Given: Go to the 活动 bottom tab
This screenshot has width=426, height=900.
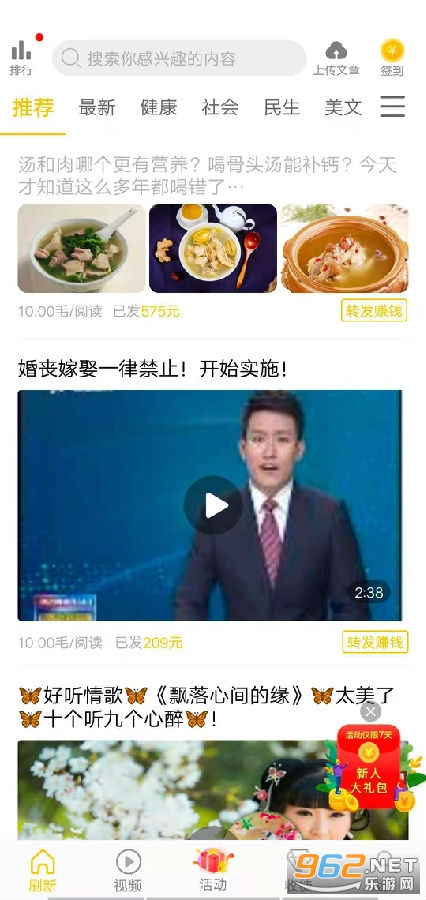Looking at the screenshot, I should [214, 869].
